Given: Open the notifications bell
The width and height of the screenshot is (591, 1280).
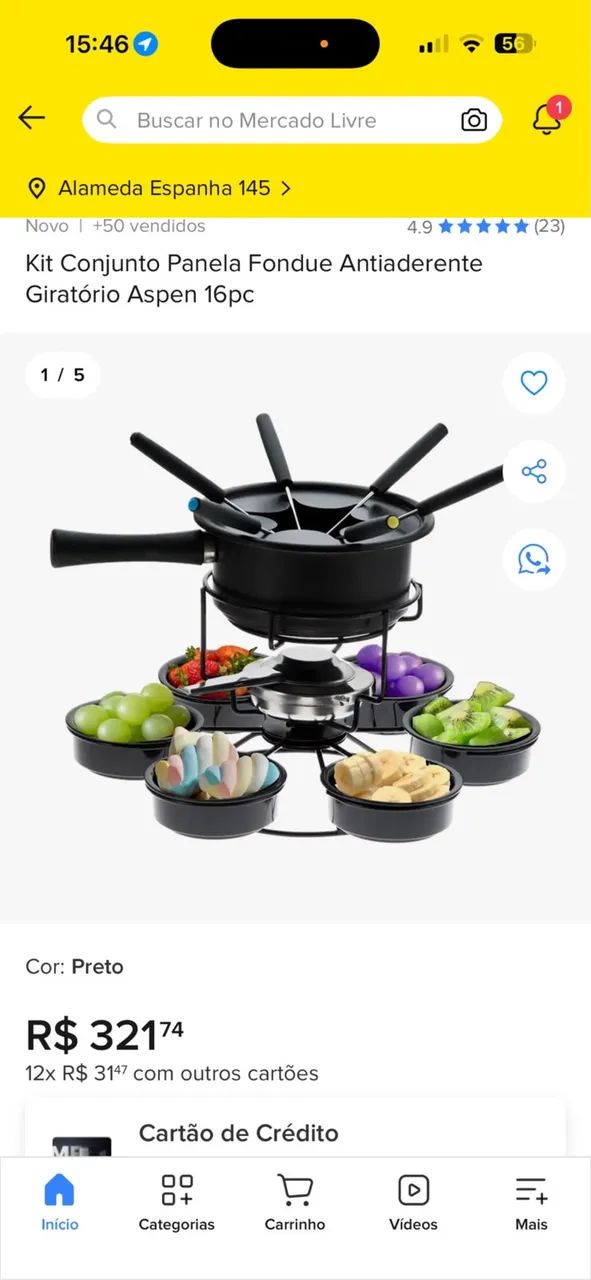Looking at the screenshot, I should point(548,118).
